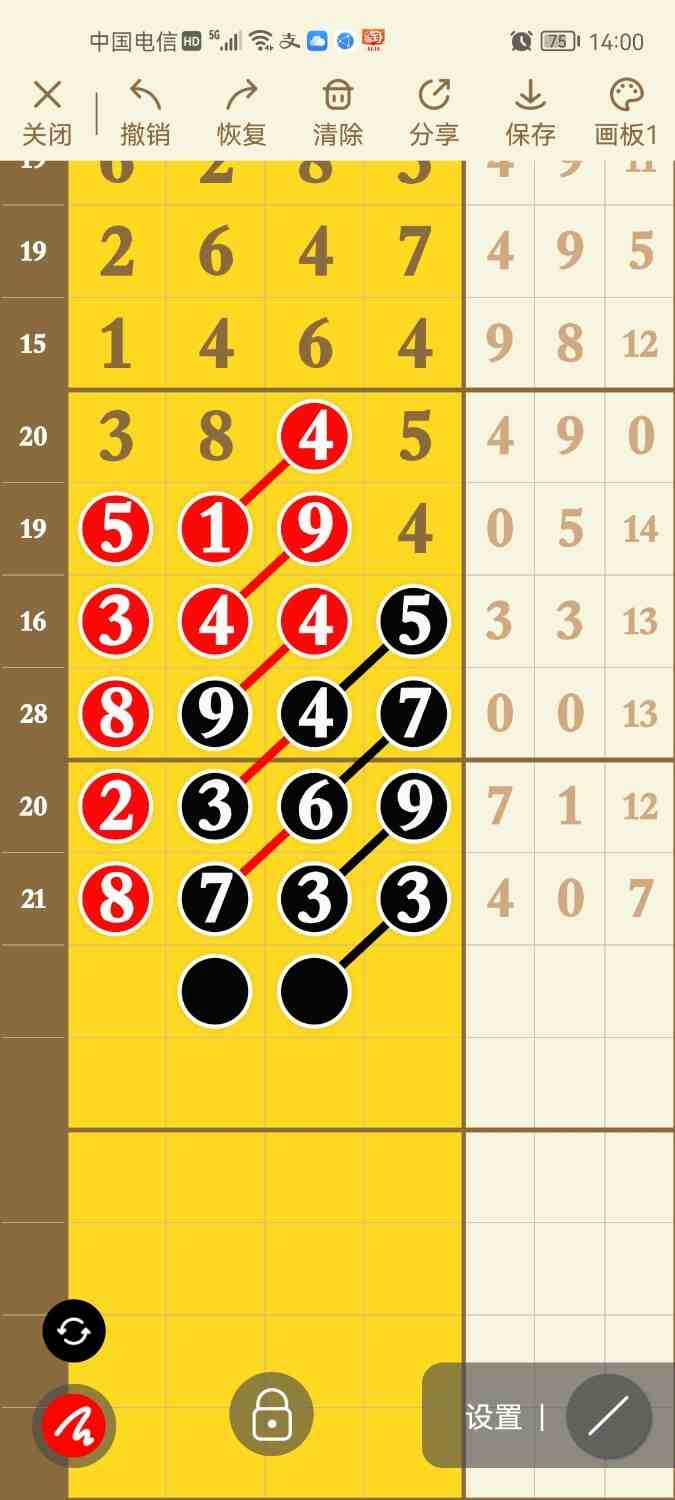Undo the last drawing action
Viewport: 675px width, 1500px height.
(145, 113)
